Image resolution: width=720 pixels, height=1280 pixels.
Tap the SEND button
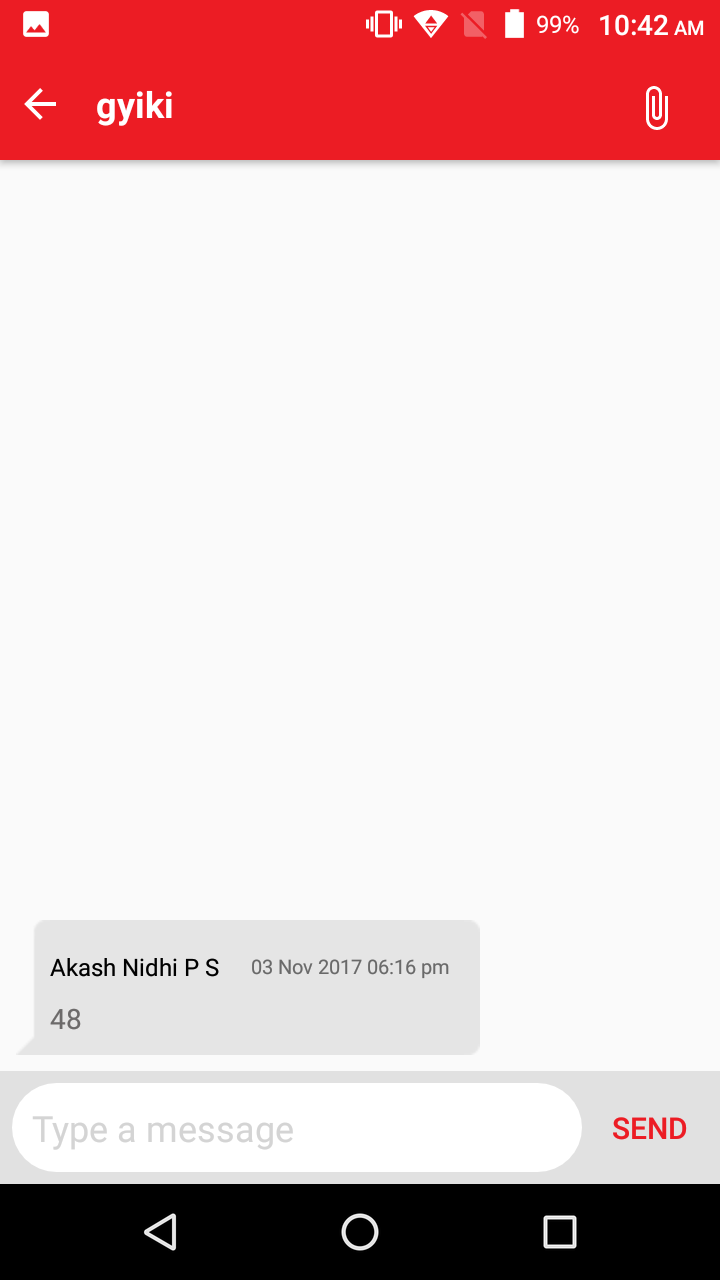click(x=649, y=1128)
